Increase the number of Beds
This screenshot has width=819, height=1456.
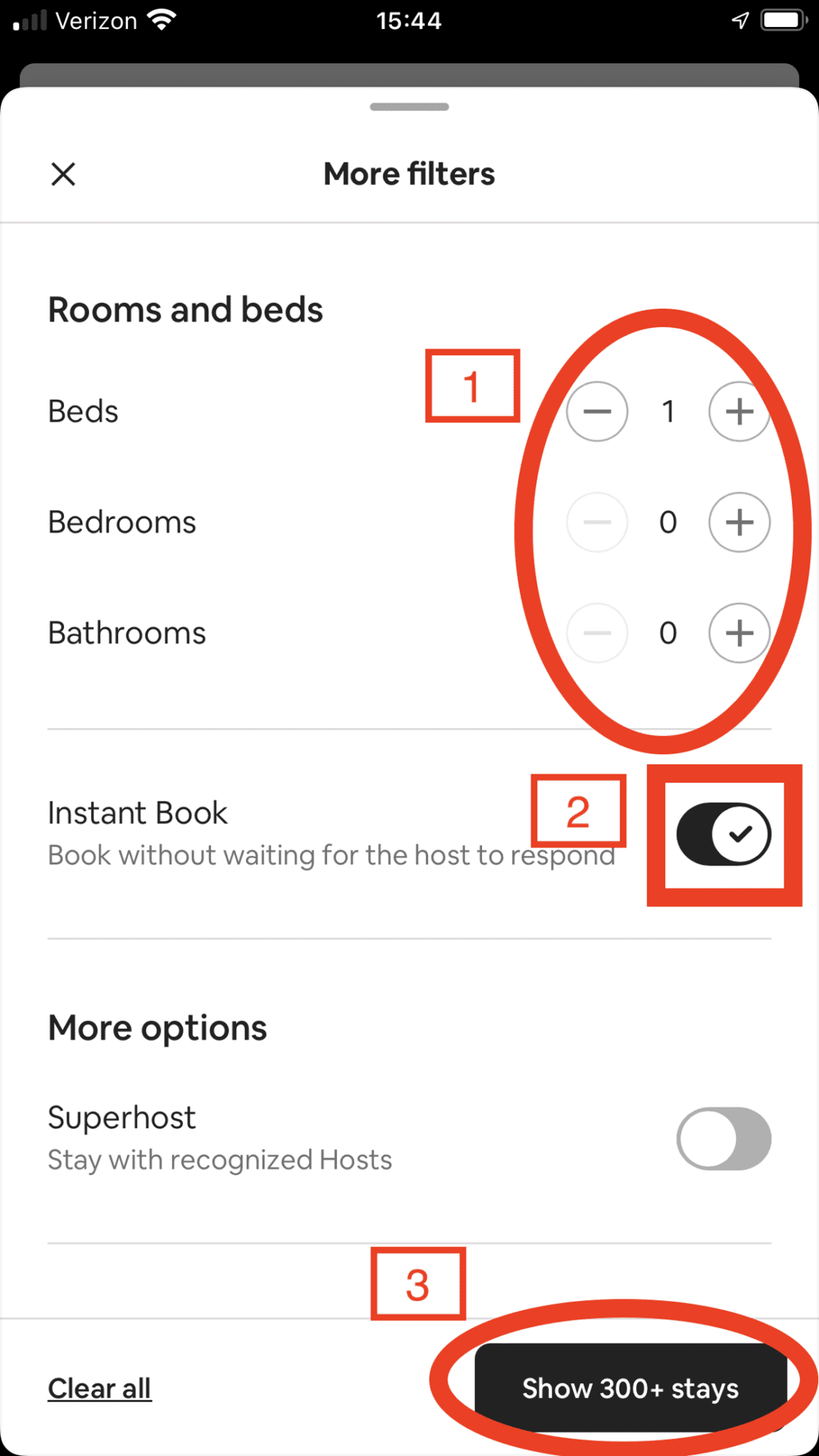pyautogui.click(x=739, y=411)
